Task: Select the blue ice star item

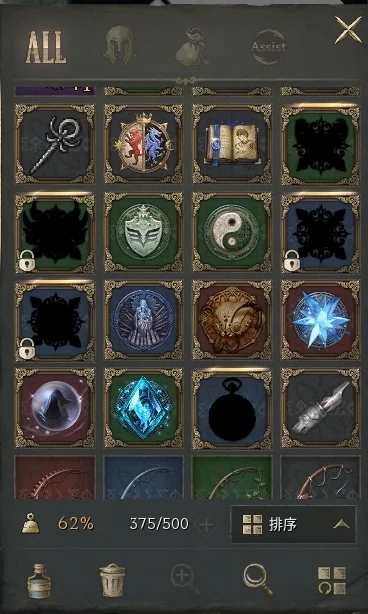Action: [x=320, y=320]
